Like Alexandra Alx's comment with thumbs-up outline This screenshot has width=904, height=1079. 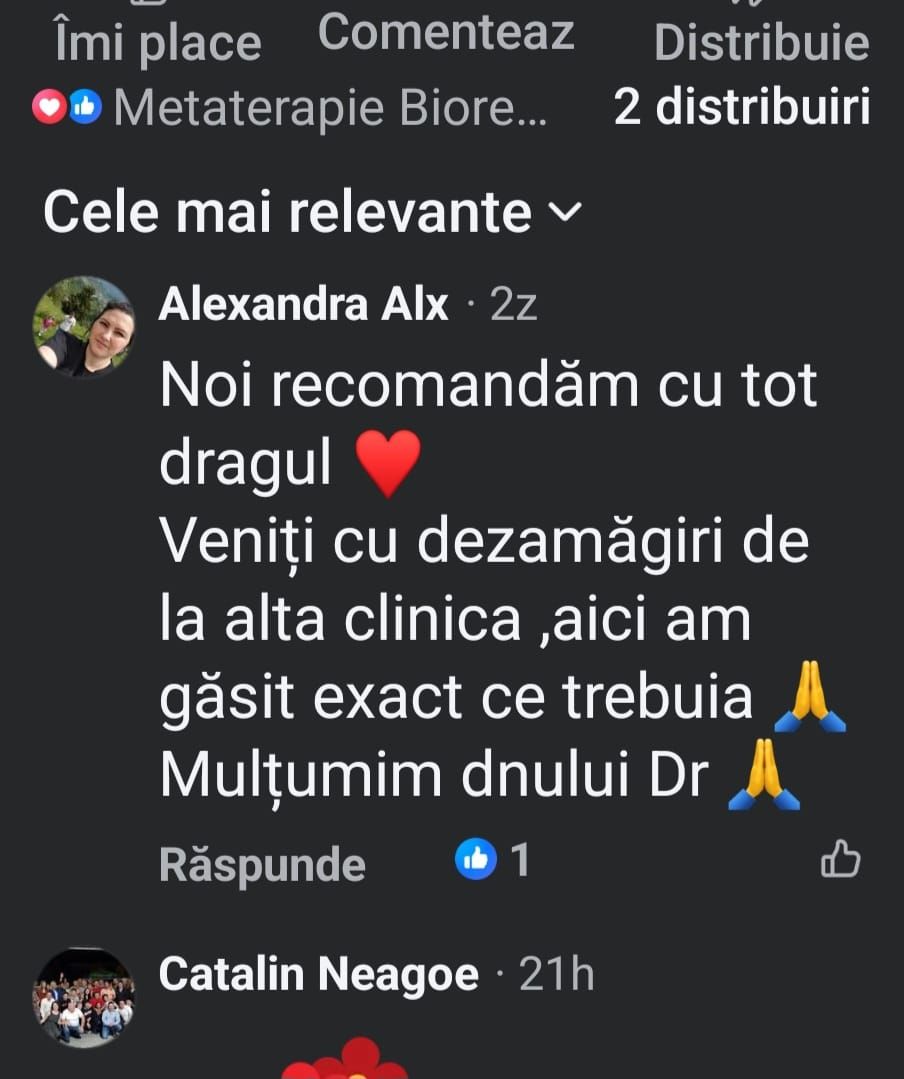840,859
